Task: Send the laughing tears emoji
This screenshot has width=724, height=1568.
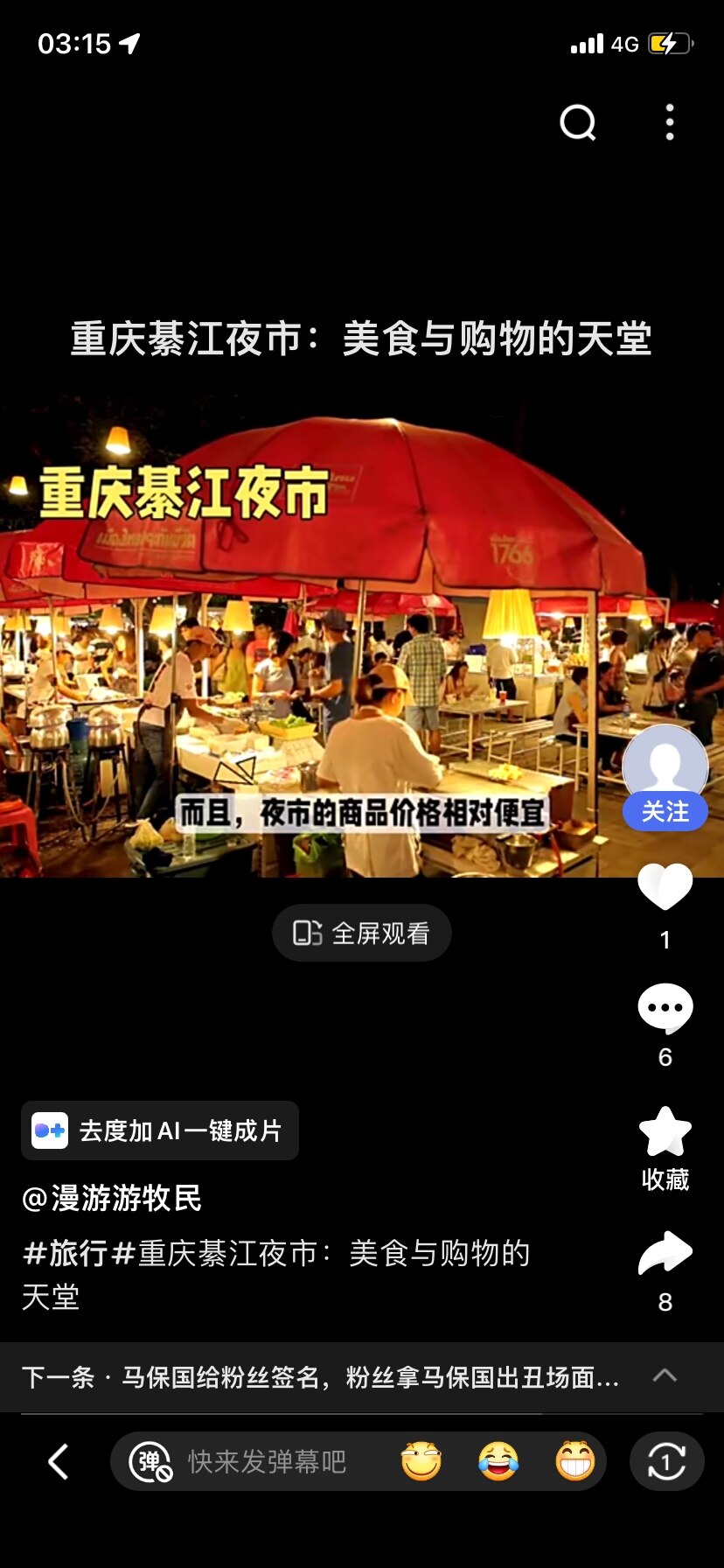Action: pyautogui.click(x=498, y=1461)
